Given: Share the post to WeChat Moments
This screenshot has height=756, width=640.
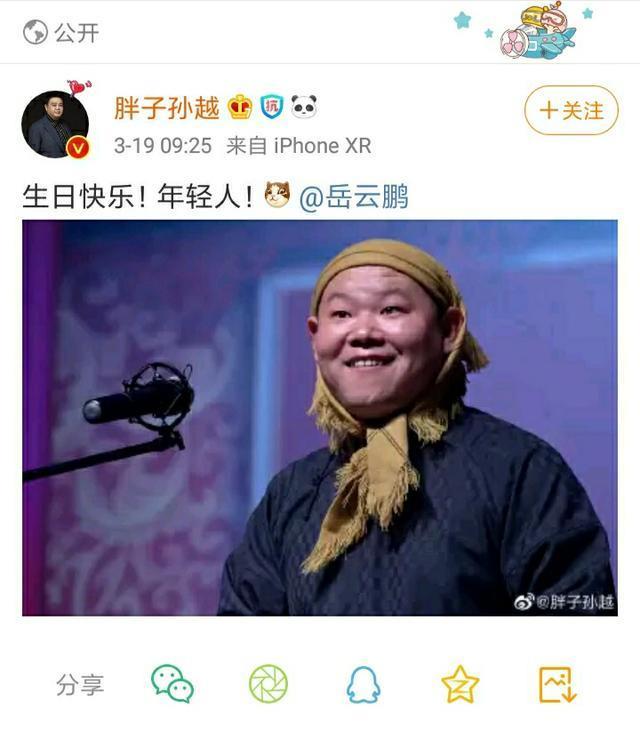Looking at the screenshot, I should point(268,685).
